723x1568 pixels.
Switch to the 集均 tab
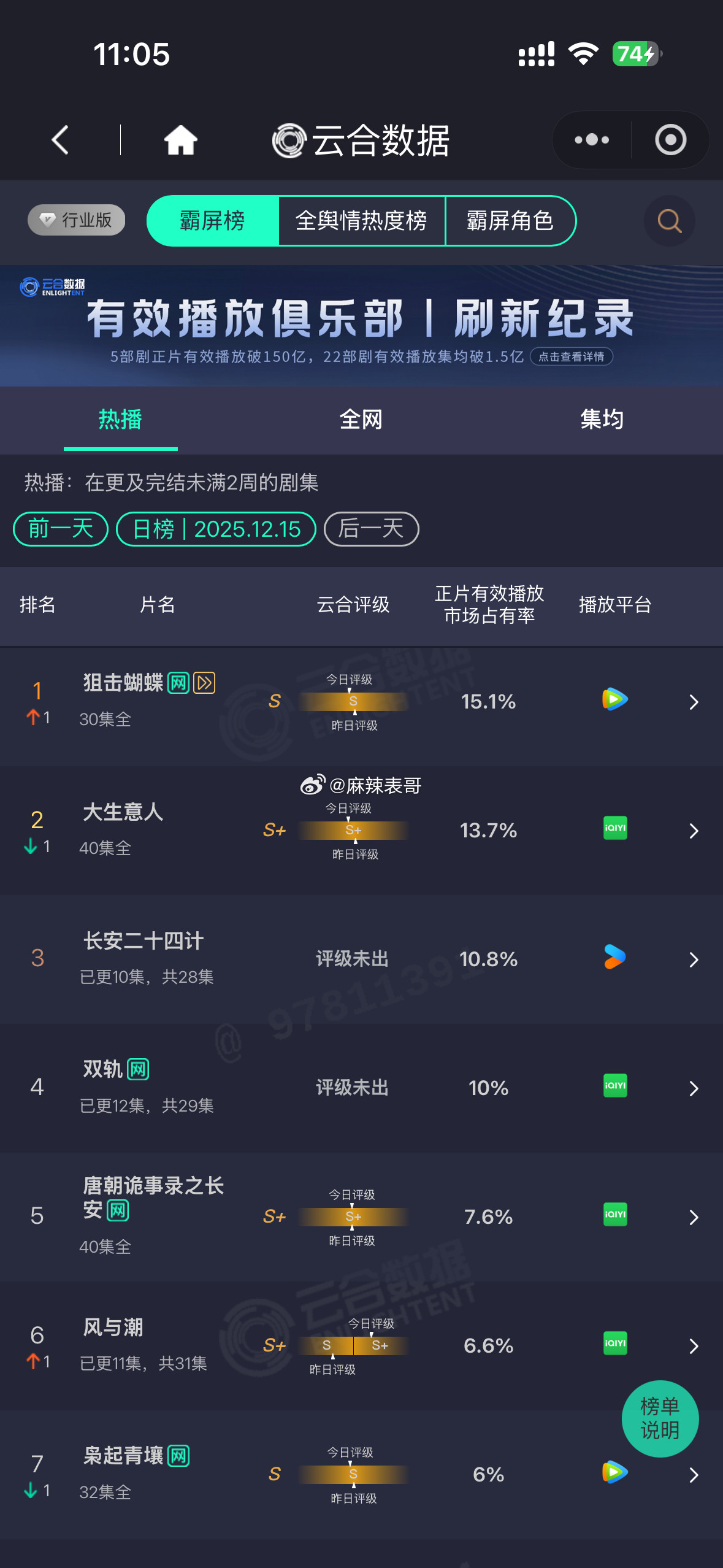[x=602, y=420]
